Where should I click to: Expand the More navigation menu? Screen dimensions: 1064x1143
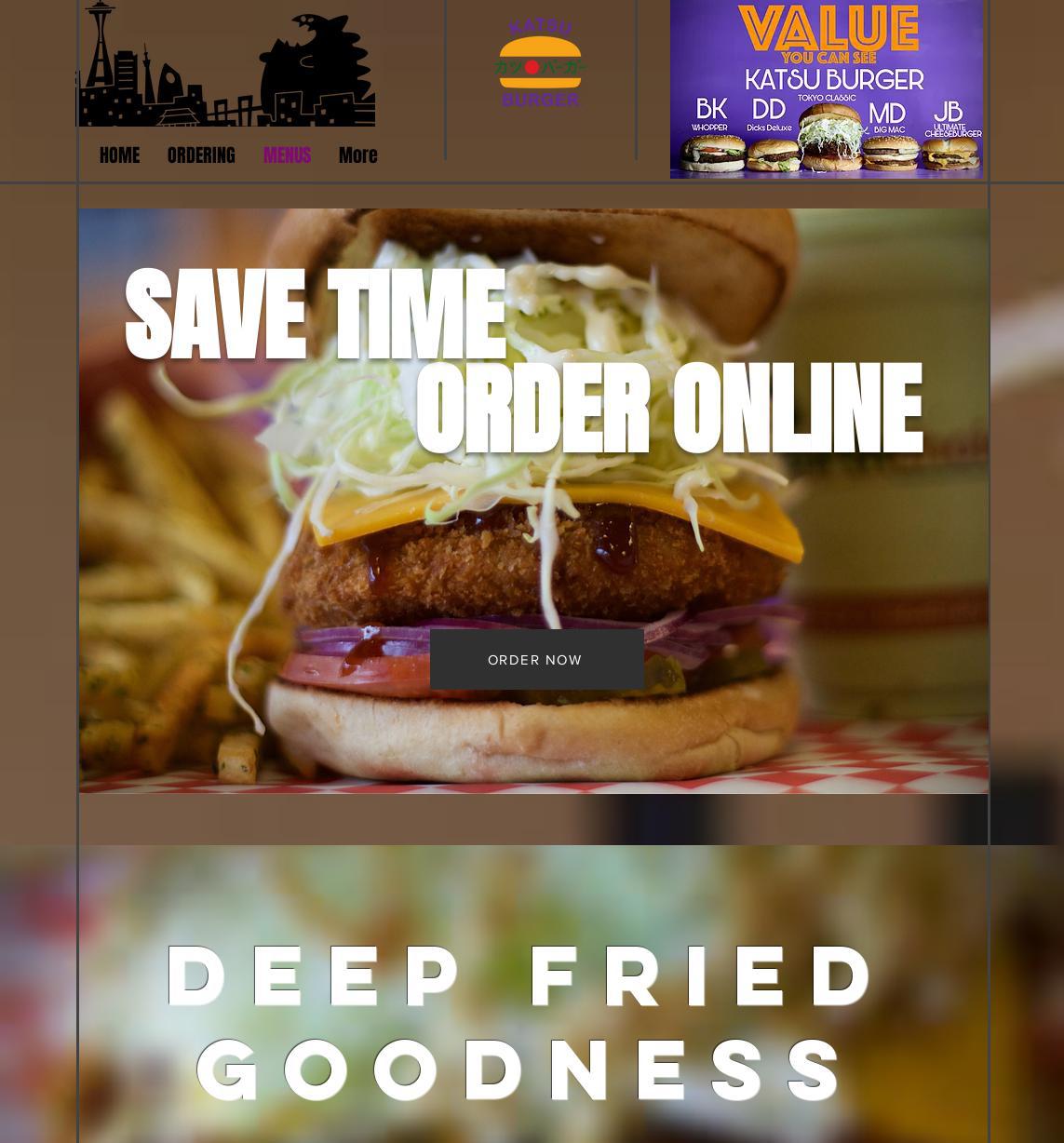click(x=357, y=155)
